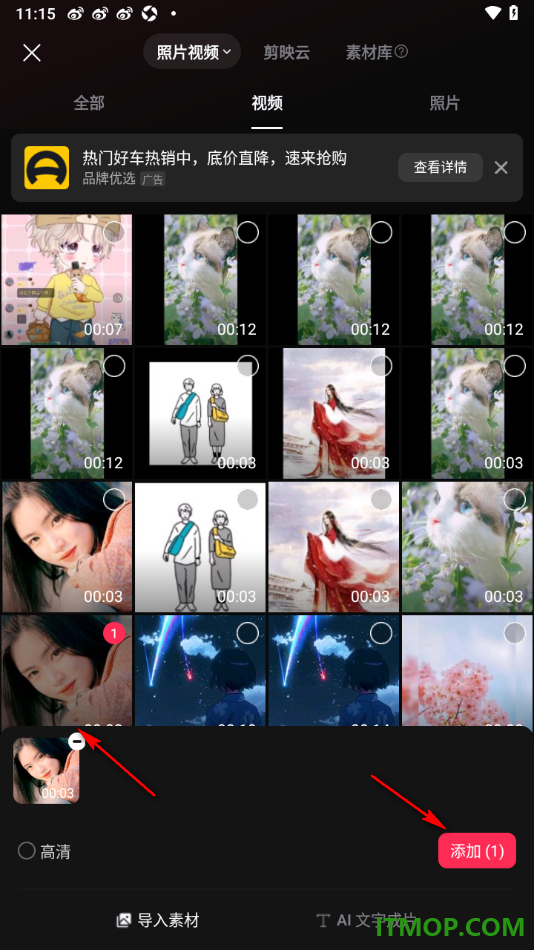This screenshot has height=950, width=534.
Task: Tap 查看详情 on the car ad
Action: 440,167
